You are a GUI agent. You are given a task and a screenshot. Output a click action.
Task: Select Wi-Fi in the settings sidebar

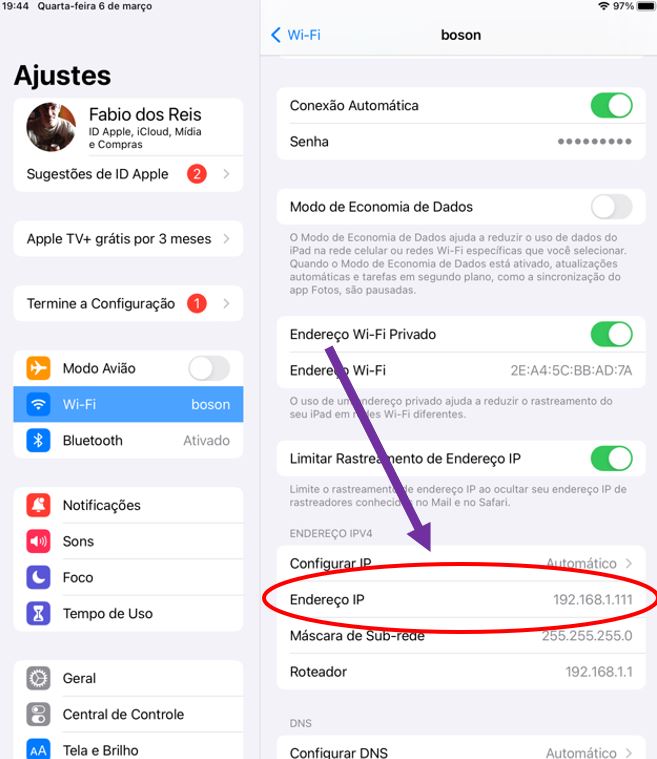click(128, 404)
